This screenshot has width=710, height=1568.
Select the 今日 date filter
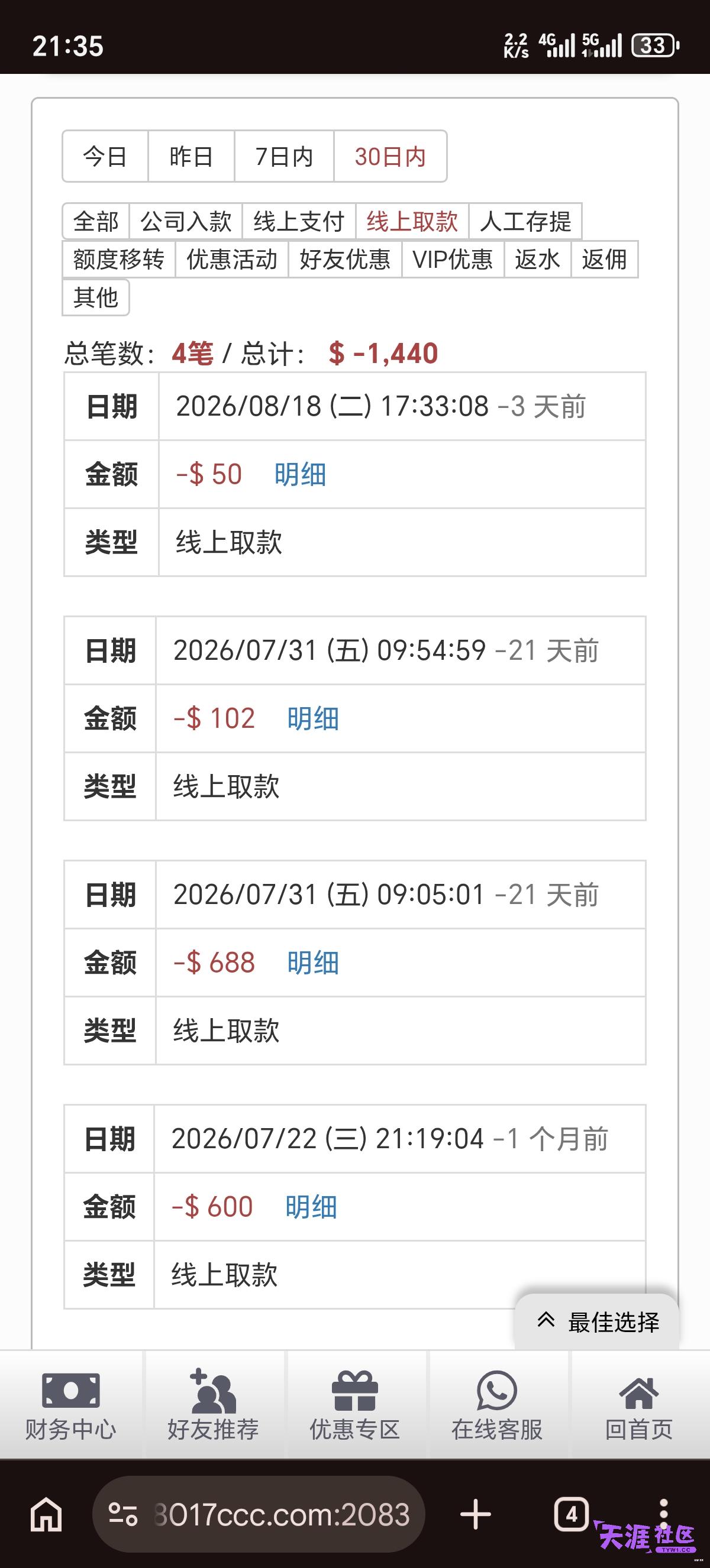click(x=105, y=157)
